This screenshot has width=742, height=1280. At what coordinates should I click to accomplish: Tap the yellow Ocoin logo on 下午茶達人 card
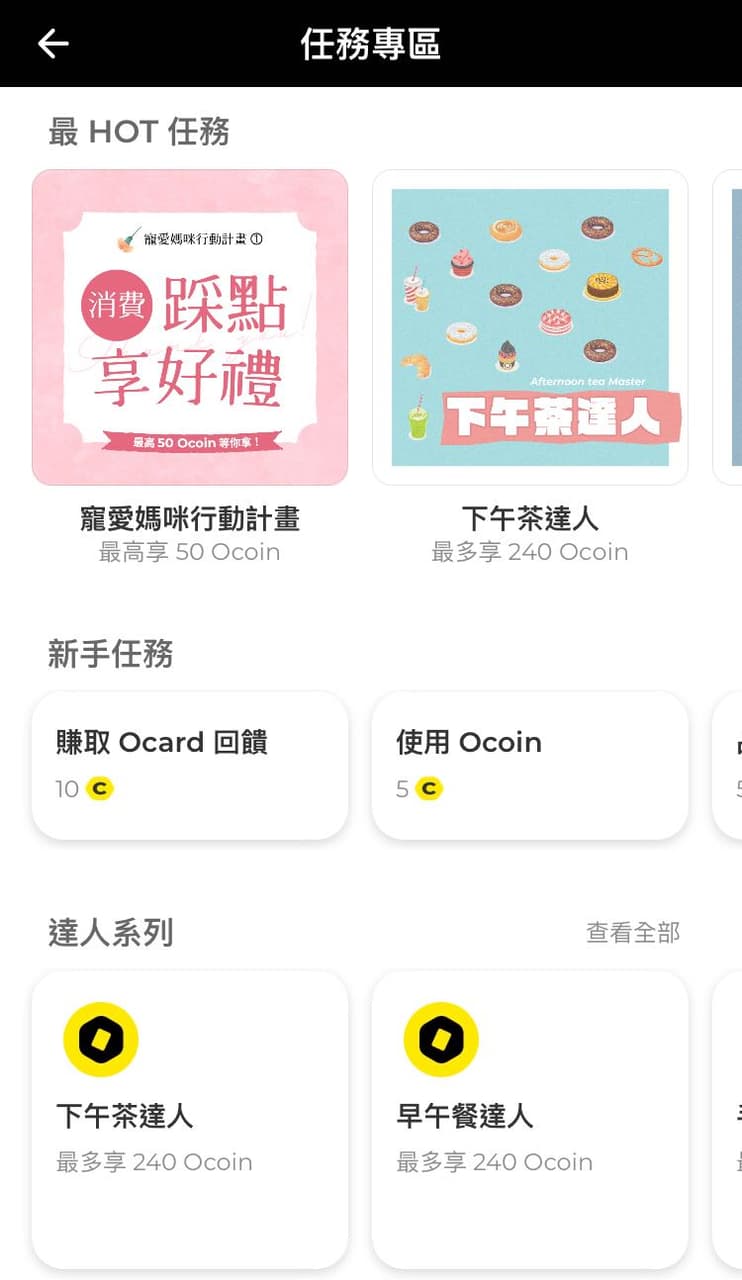(x=100, y=1038)
